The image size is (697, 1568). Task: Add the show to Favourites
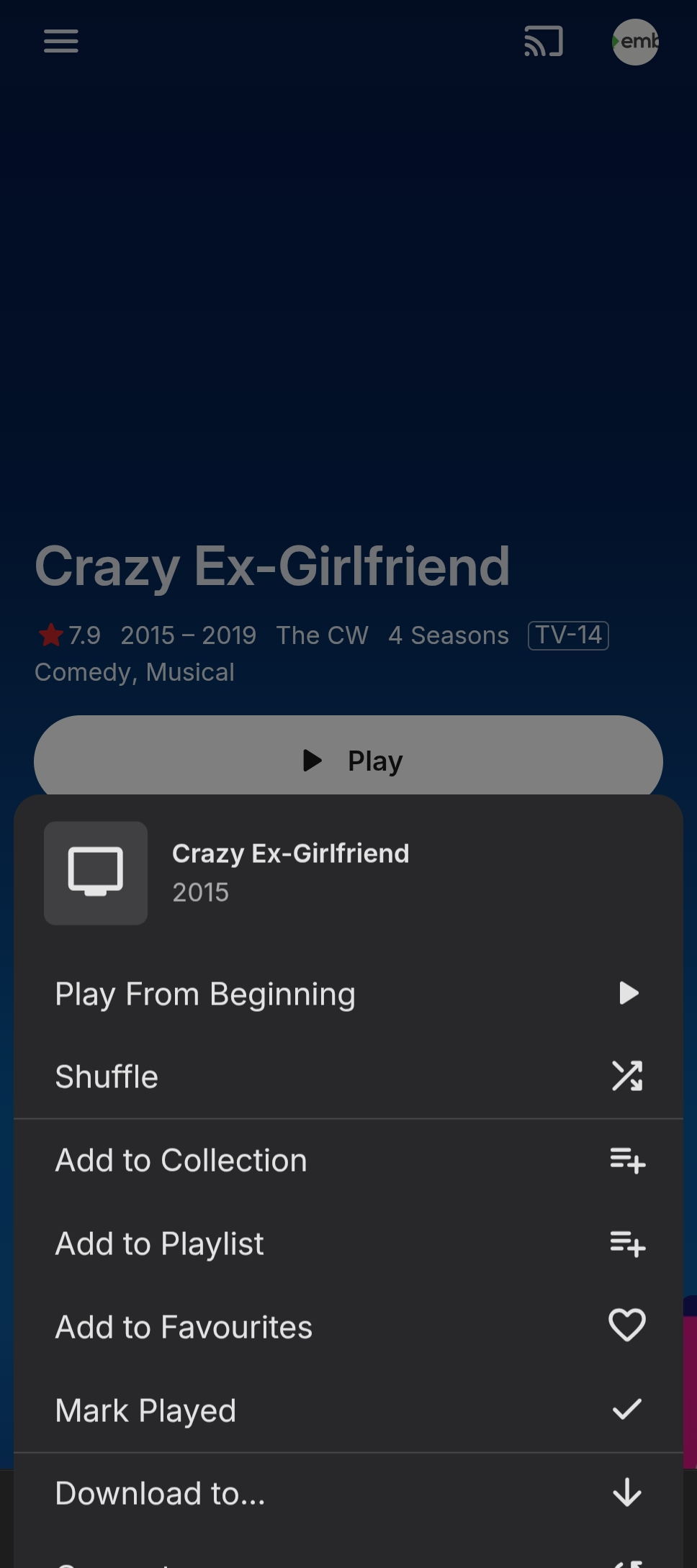tap(348, 1327)
